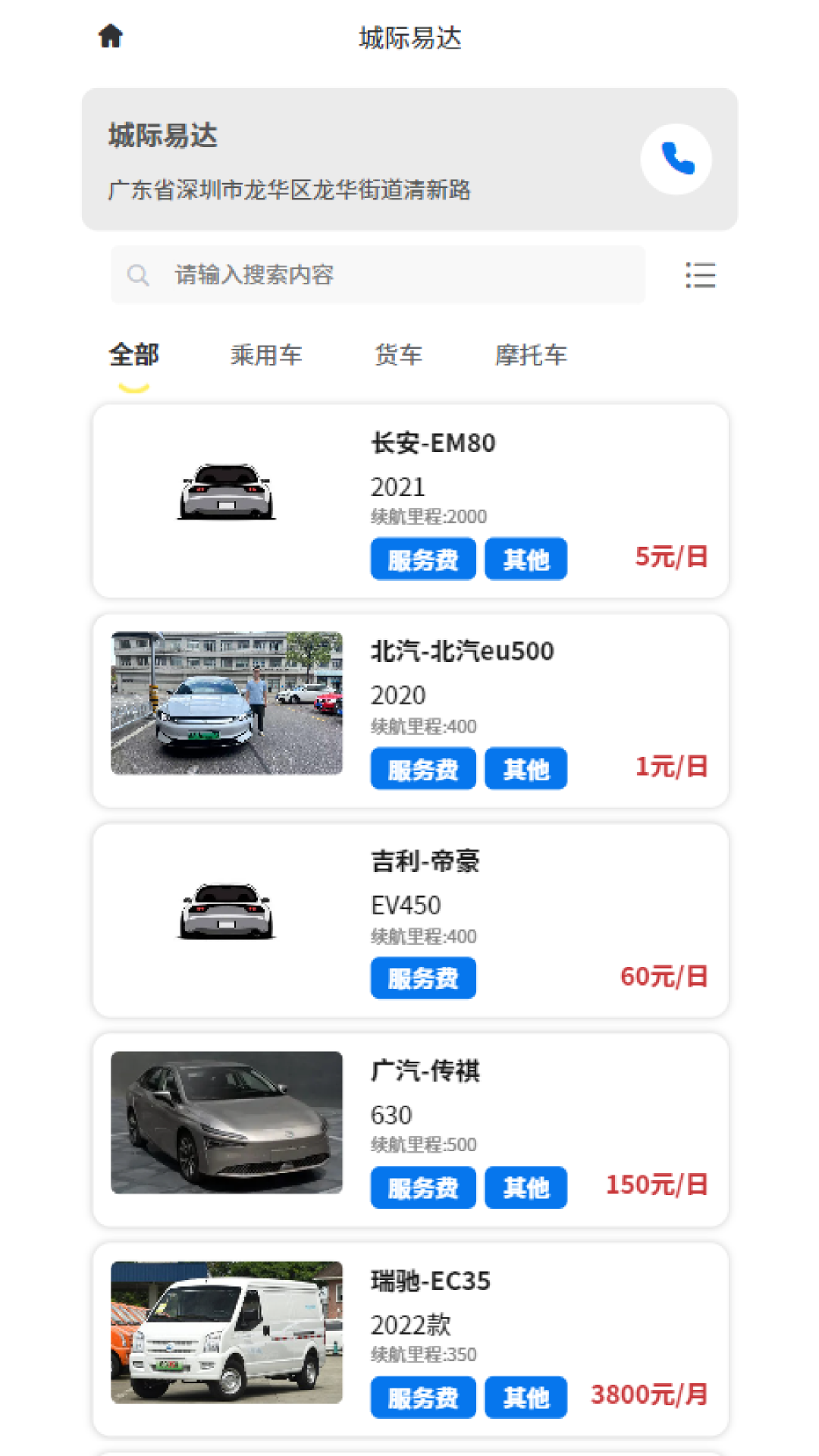Focus the 请输入搜索内容 search field
The image size is (819, 1456).
tap(394, 275)
